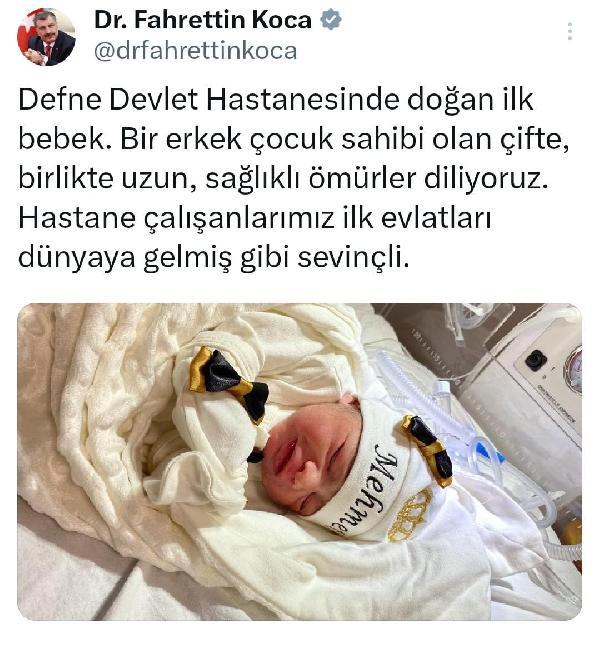600x645 pixels.
Task: Open the tweet's three-dot overflow menu
Action: pyautogui.click(x=570, y=31)
